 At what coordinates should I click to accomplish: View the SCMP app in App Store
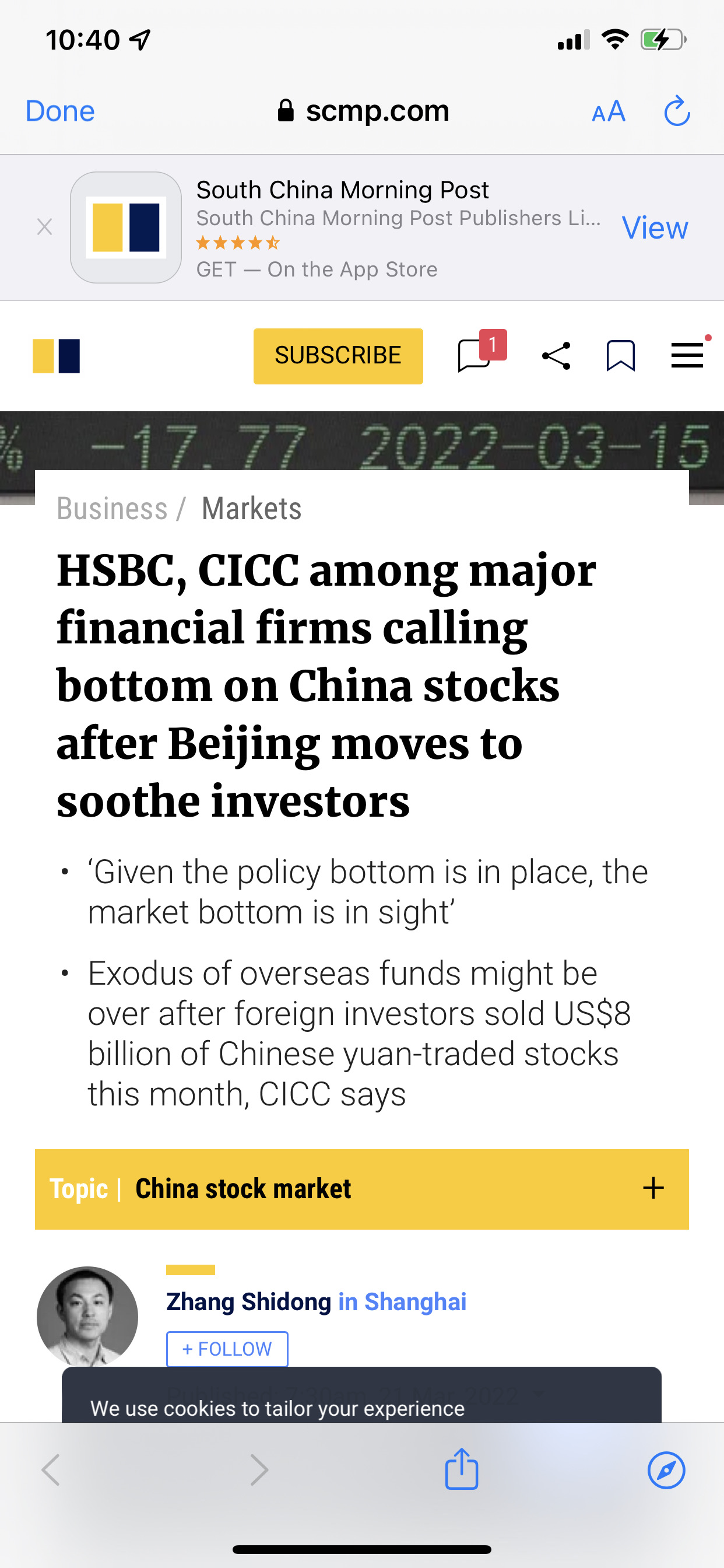[655, 228]
